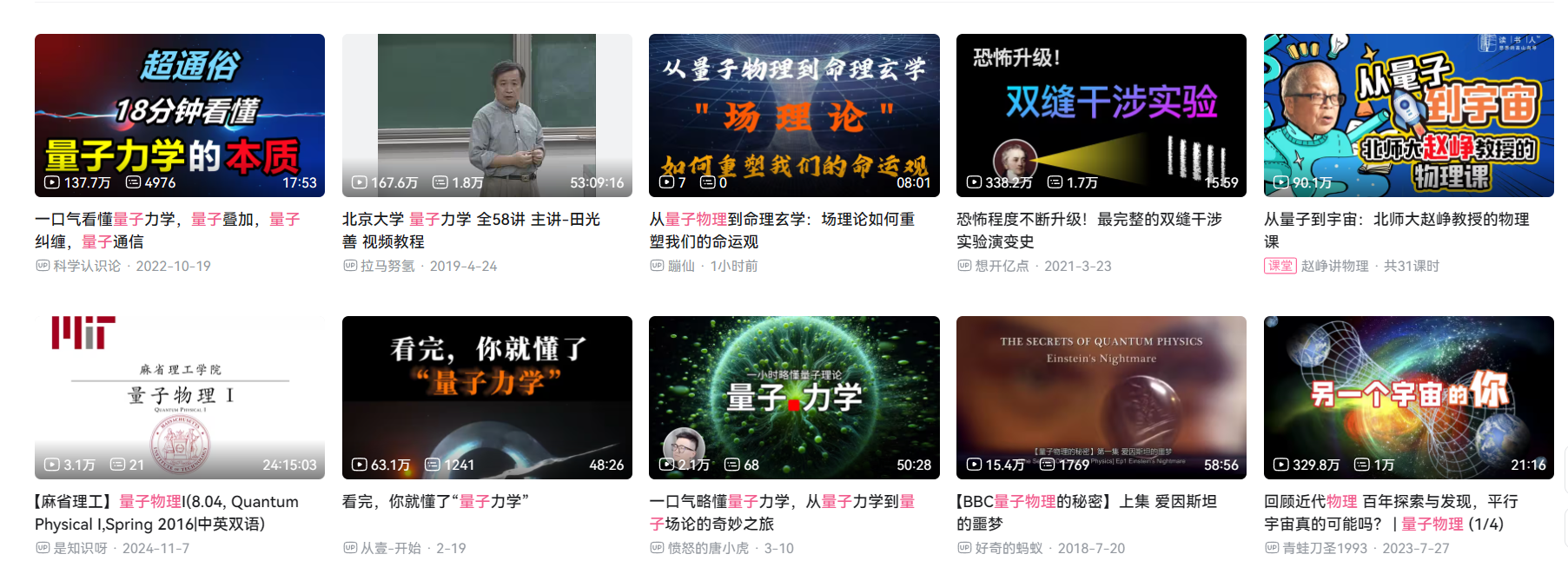Viewport: 1568px width, 574px height.
Task: Open uploader 是知识呀's profile
Action: 80,548
